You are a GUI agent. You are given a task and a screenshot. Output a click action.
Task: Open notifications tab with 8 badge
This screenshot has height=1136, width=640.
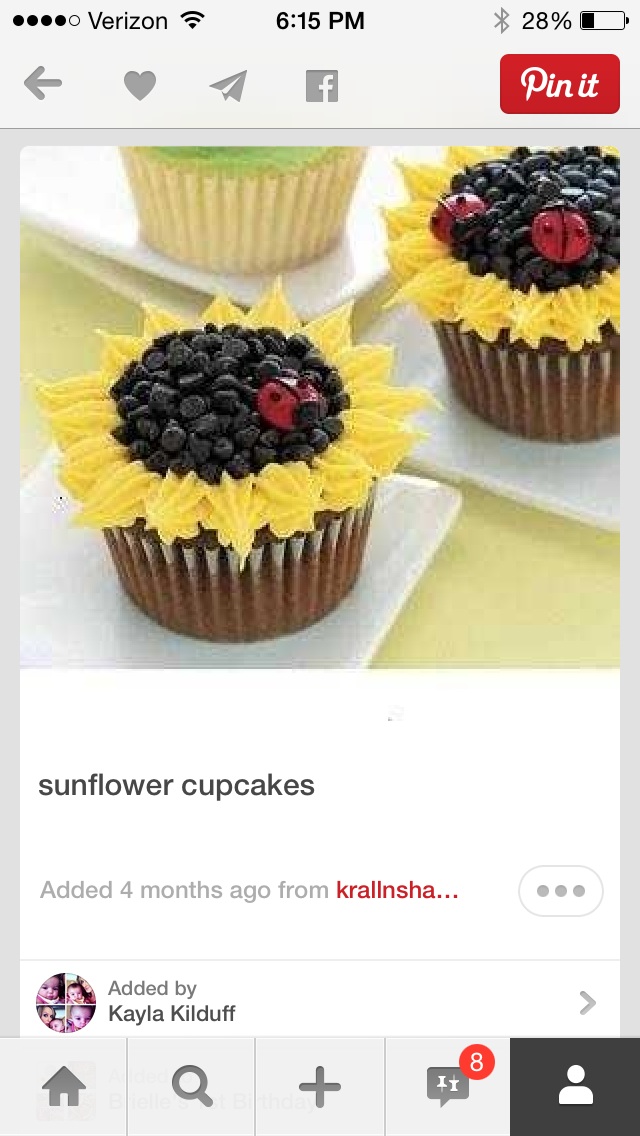point(447,1086)
